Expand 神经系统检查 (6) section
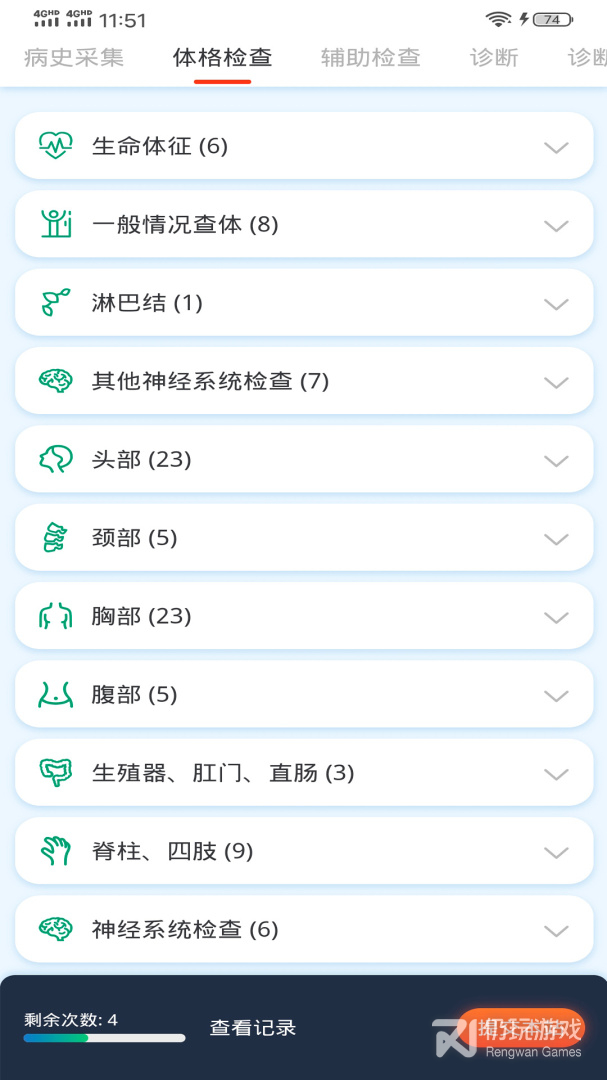This screenshot has width=607, height=1080. point(304,930)
